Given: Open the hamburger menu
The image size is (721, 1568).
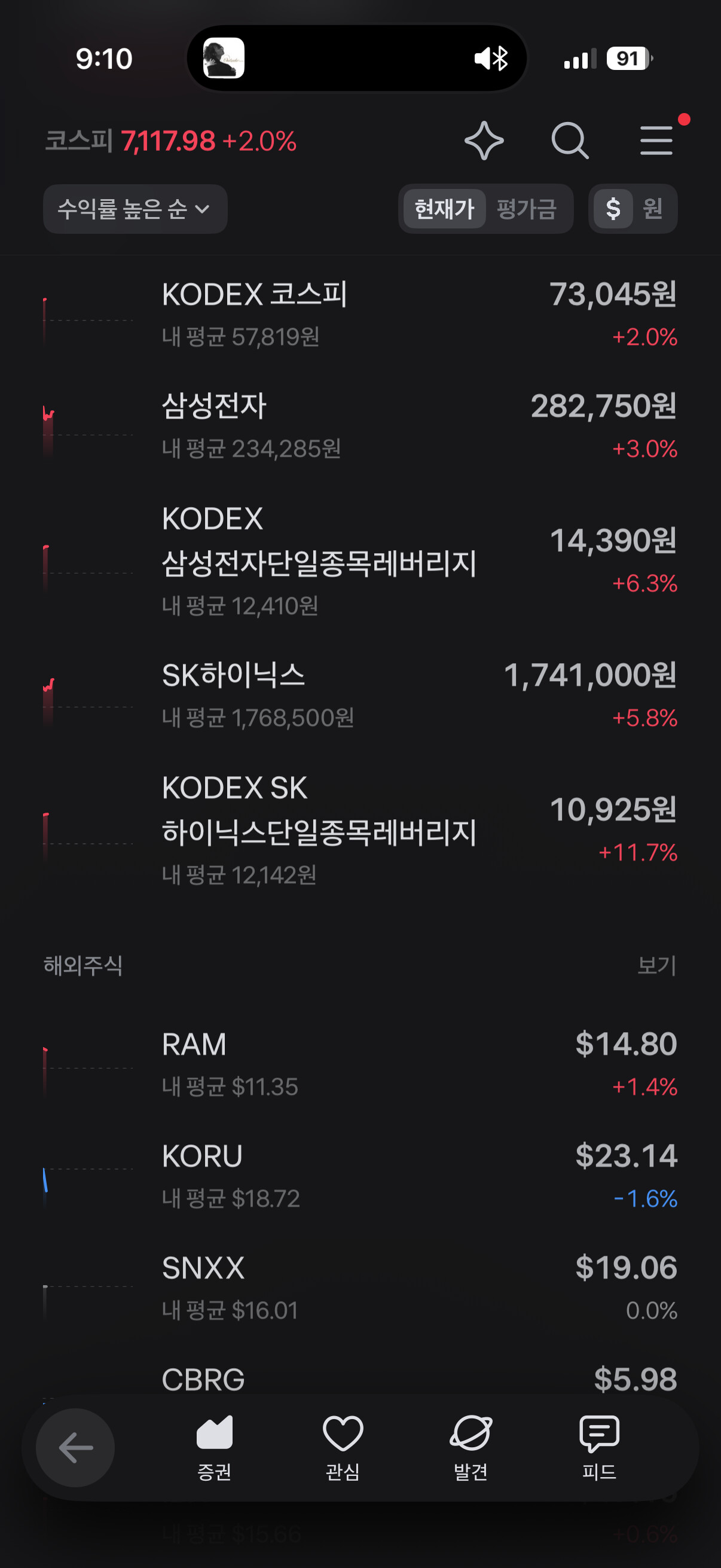Looking at the screenshot, I should click(x=656, y=141).
